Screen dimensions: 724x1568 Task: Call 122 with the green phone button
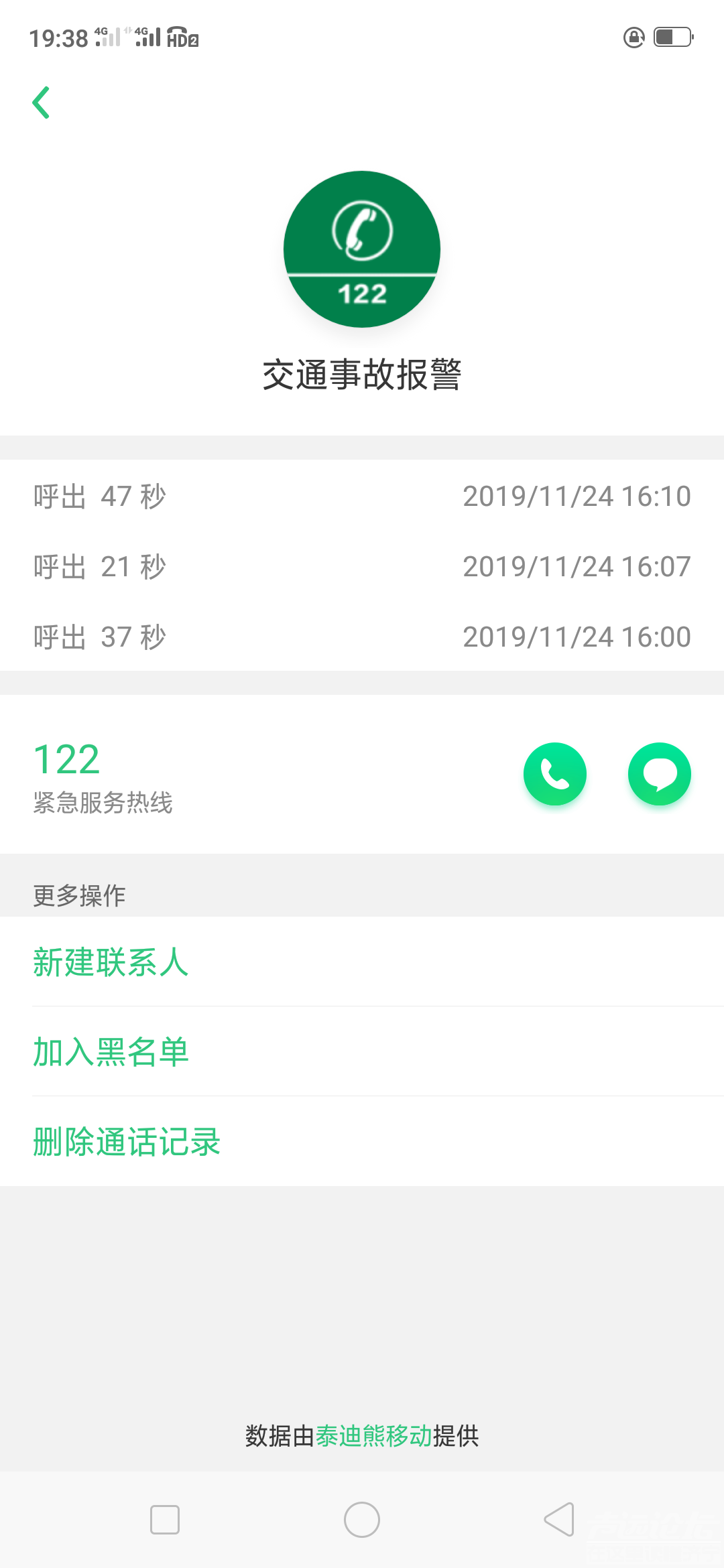(x=554, y=774)
